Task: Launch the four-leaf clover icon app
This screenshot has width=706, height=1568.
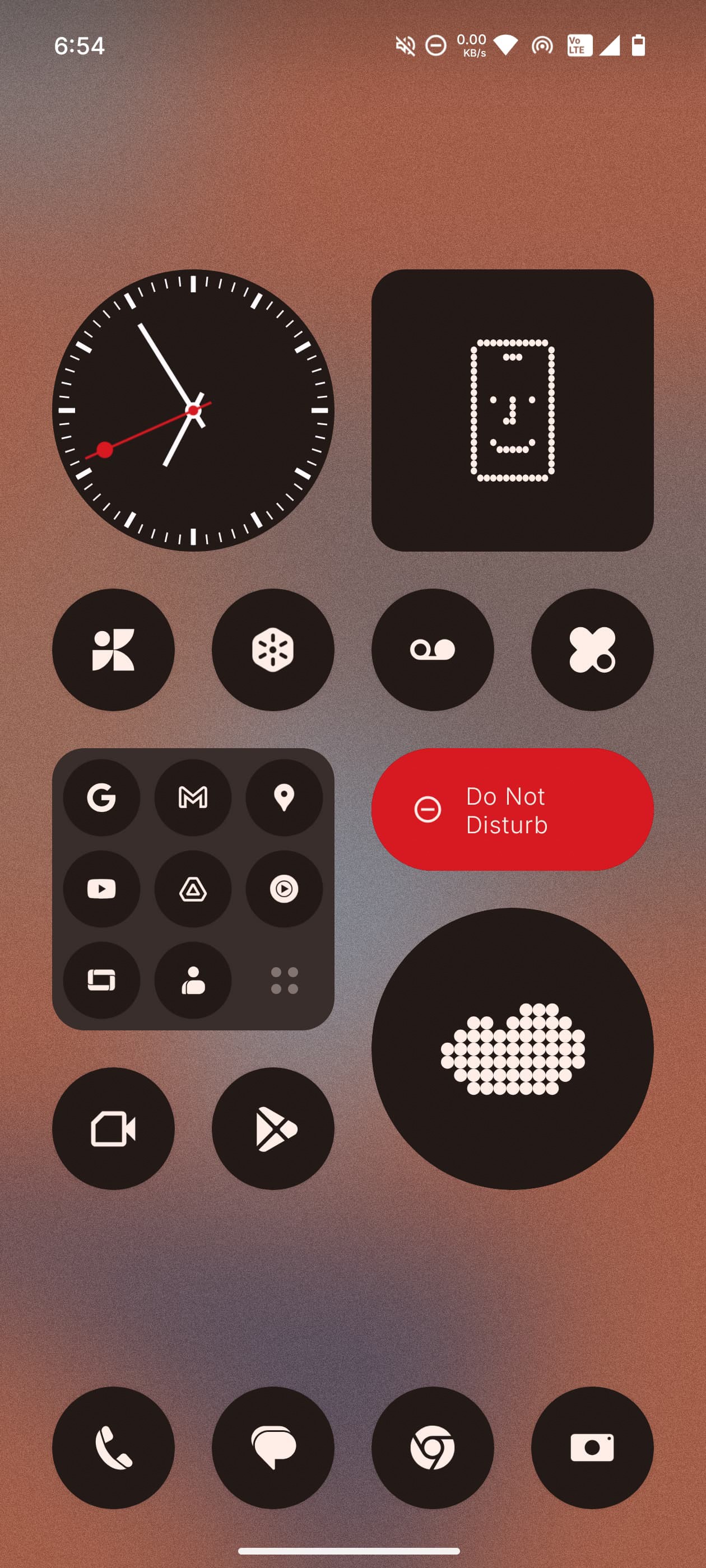Action: (x=592, y=650)
